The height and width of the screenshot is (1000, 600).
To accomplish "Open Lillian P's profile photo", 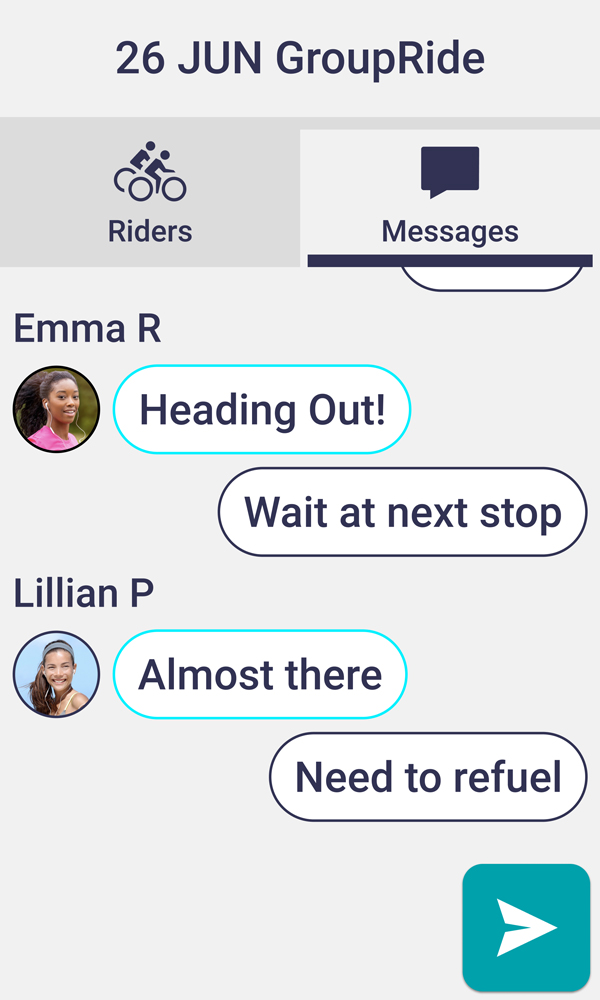I will [57, 674].
